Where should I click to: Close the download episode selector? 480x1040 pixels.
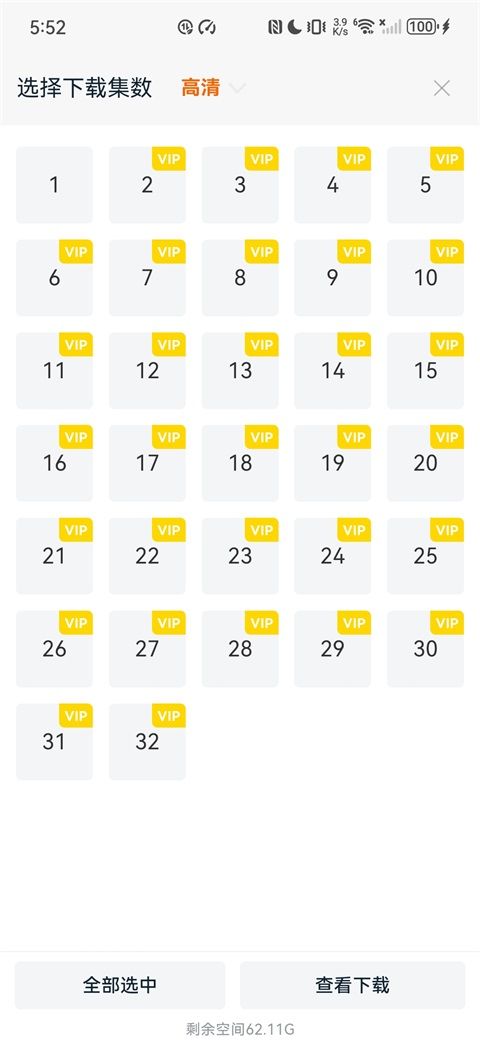tap(442, 88)
